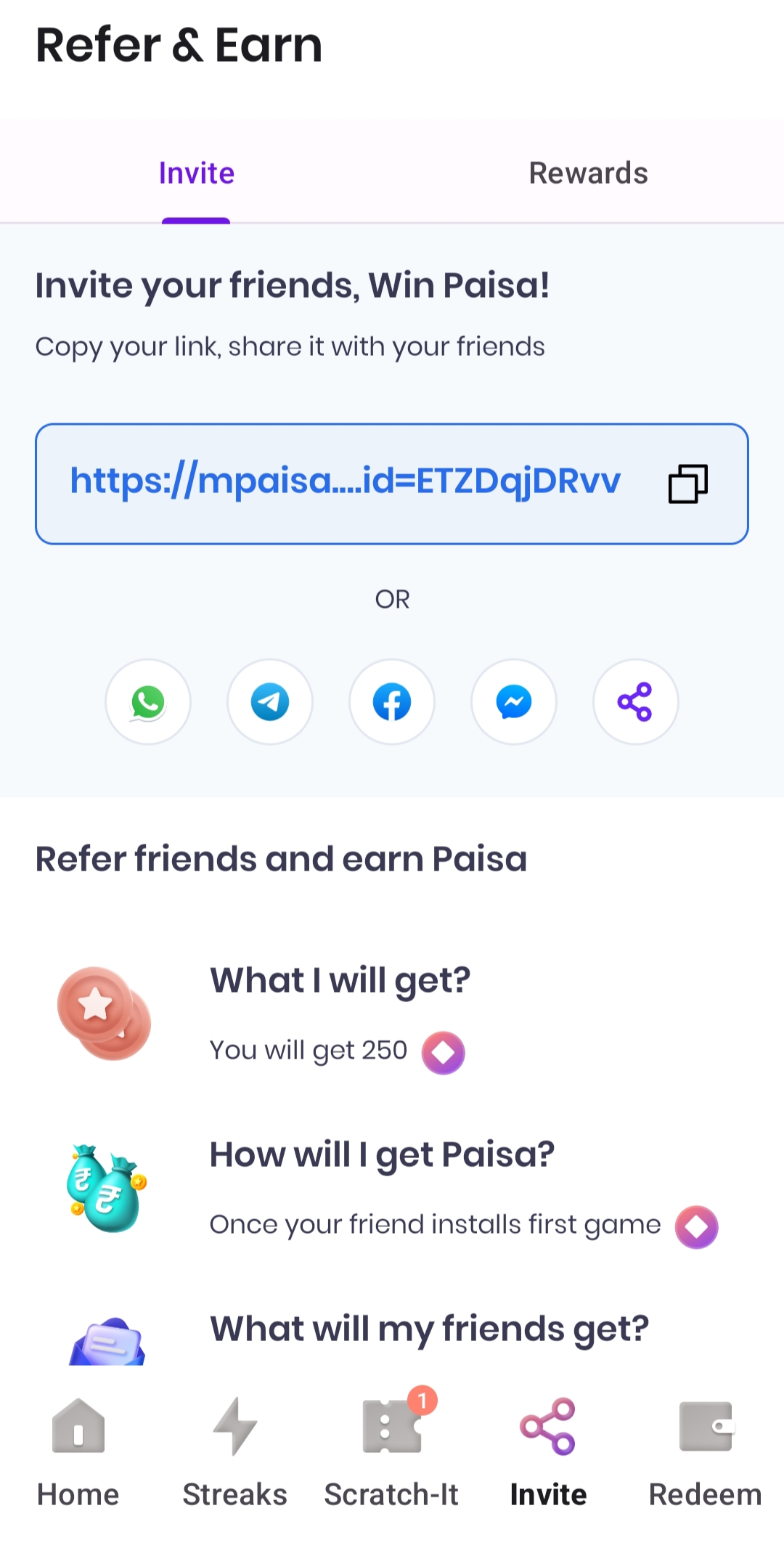
Task: Share invite on Facebook
Action: coord(392,702)
